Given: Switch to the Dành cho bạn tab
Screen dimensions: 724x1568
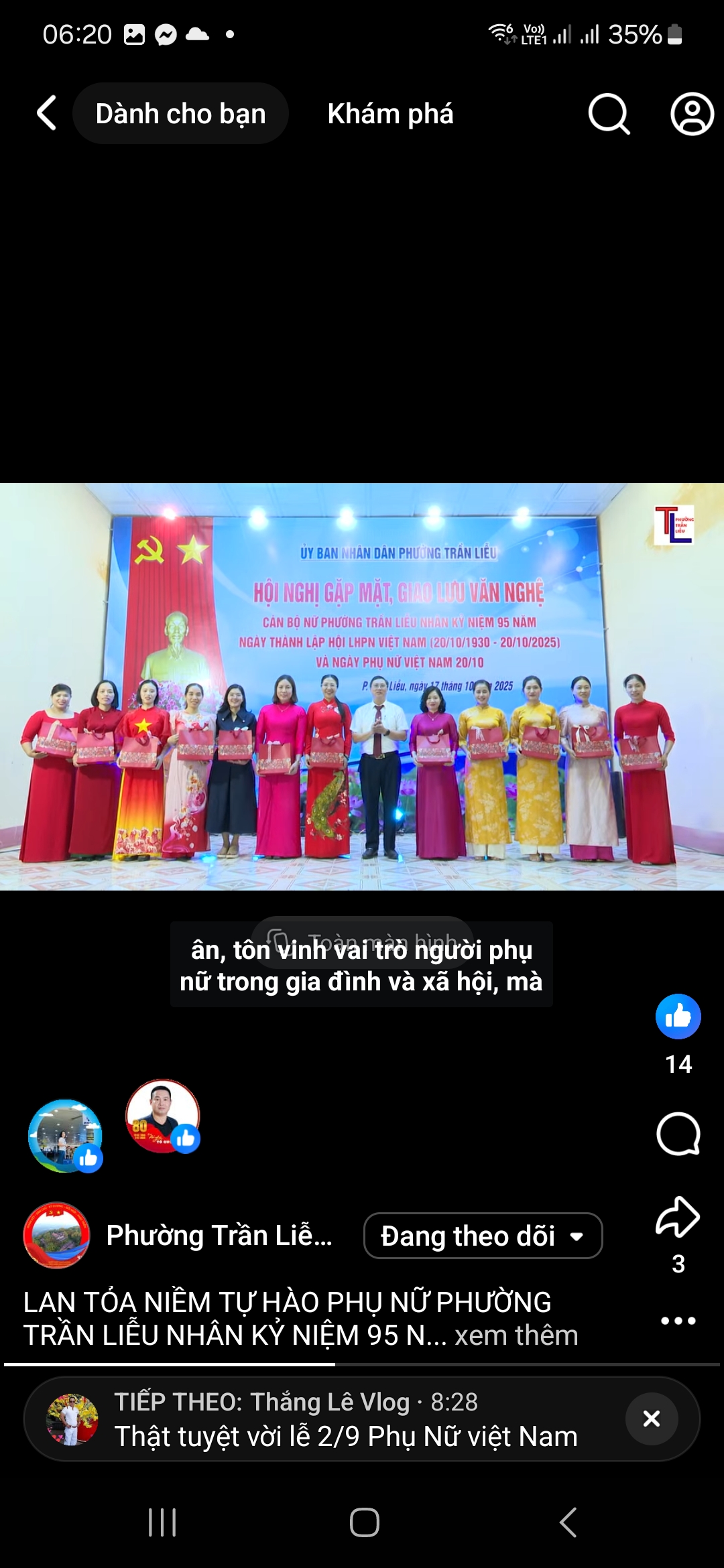Looking at the screenshot, I should coord(180,113).
